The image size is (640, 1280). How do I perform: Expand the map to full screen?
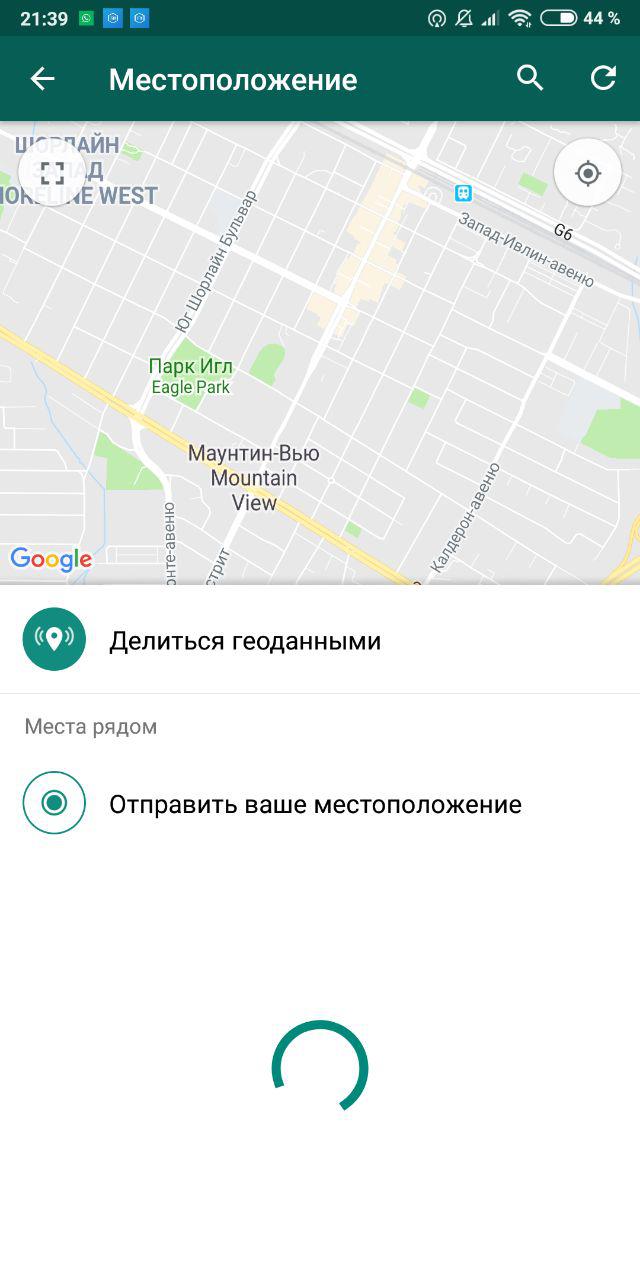[x=52, y=172]
